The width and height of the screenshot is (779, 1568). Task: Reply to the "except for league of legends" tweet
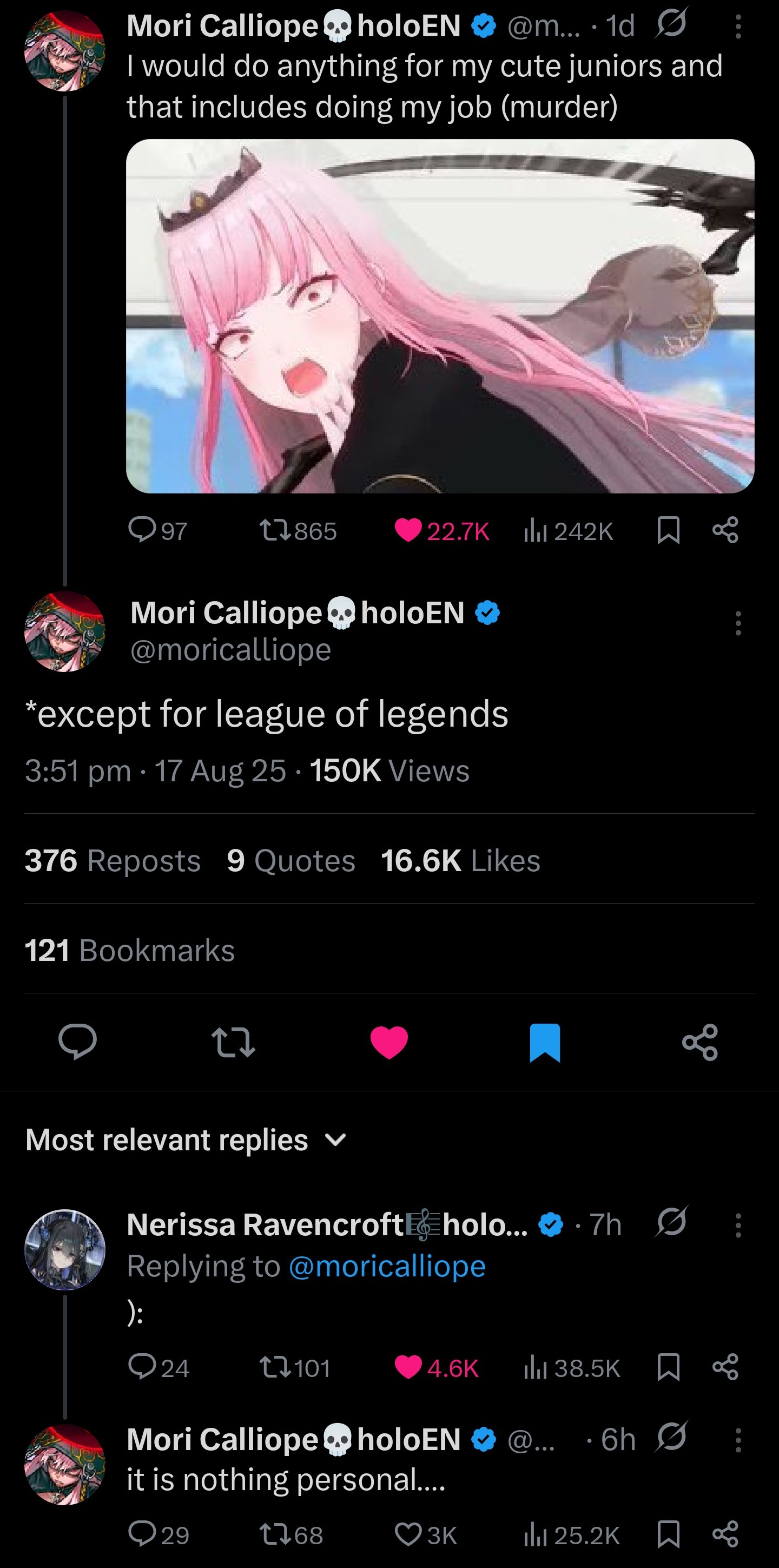[x=77, y=1042]
